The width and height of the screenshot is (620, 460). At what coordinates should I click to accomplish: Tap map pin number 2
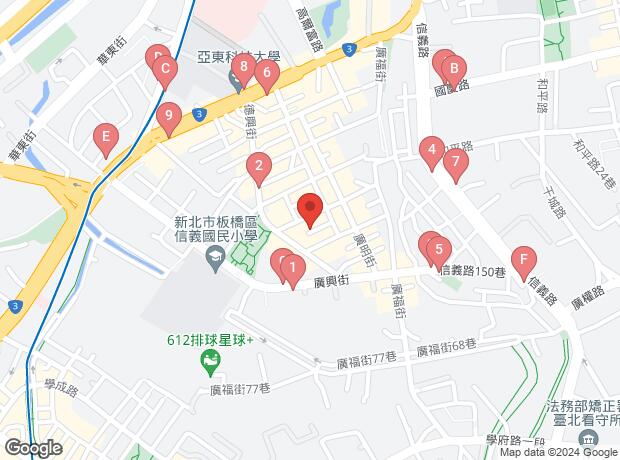point(259,167)
